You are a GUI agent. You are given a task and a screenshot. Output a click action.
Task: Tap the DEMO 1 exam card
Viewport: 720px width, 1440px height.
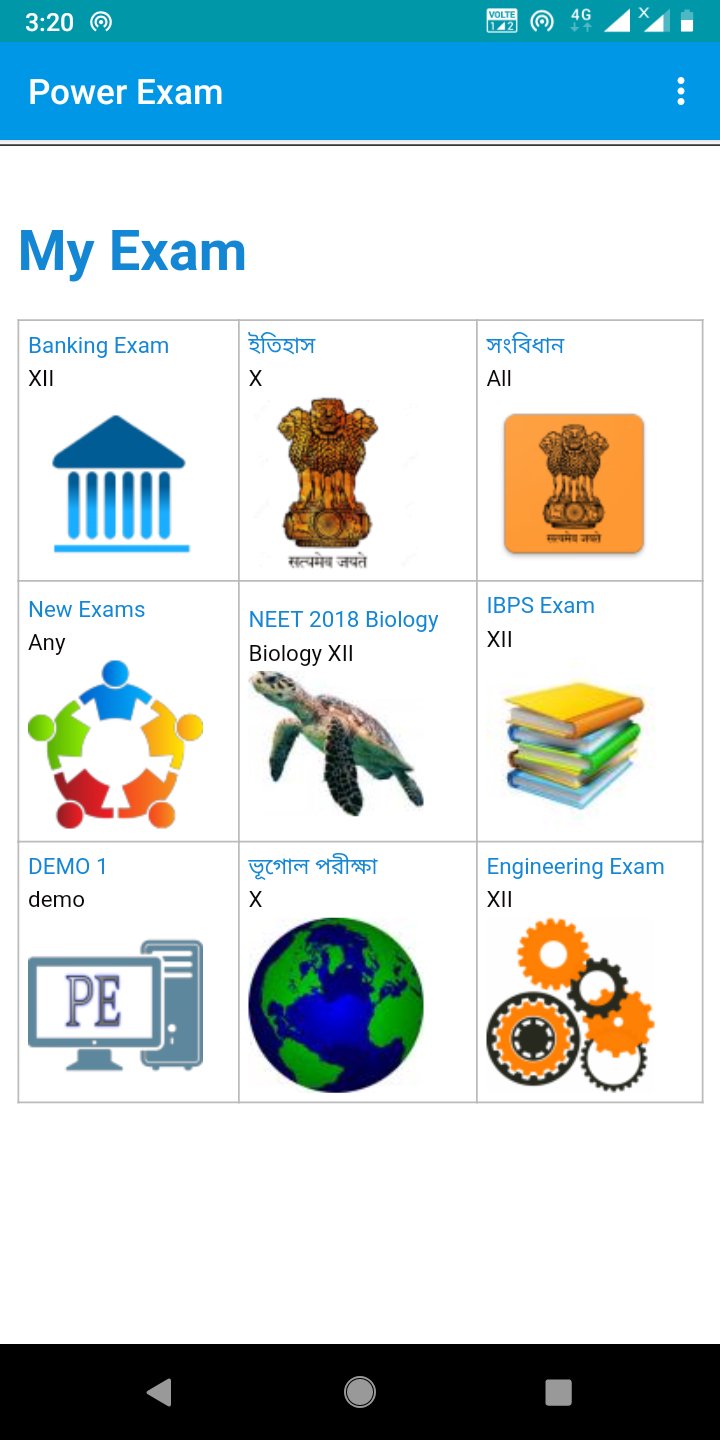(127, 970)
